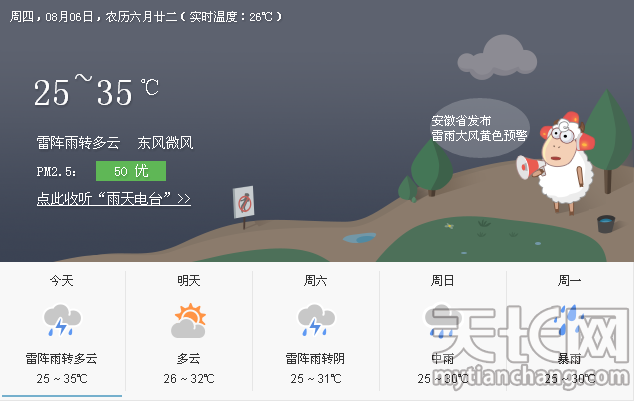Switch to the 明天 forecast tab
The width and height of the screenshot is (637, 403).
[x=189, y=330]
